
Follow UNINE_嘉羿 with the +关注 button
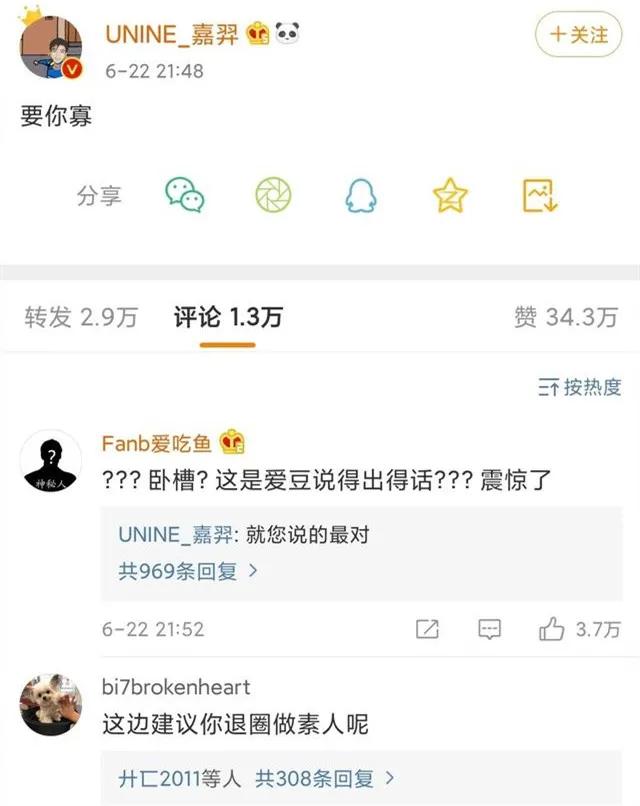579,35
